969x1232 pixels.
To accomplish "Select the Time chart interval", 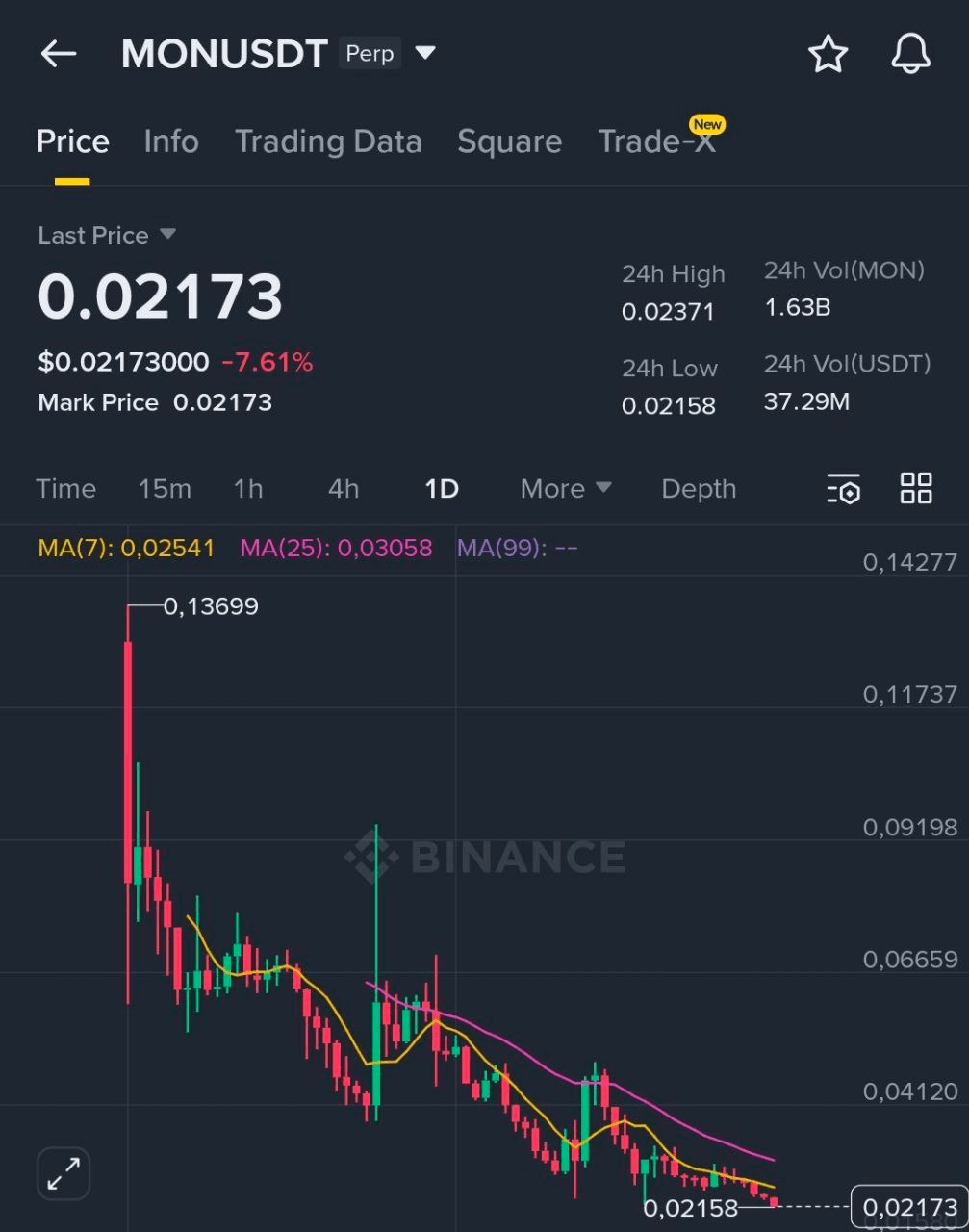I will tap(65, 489).
